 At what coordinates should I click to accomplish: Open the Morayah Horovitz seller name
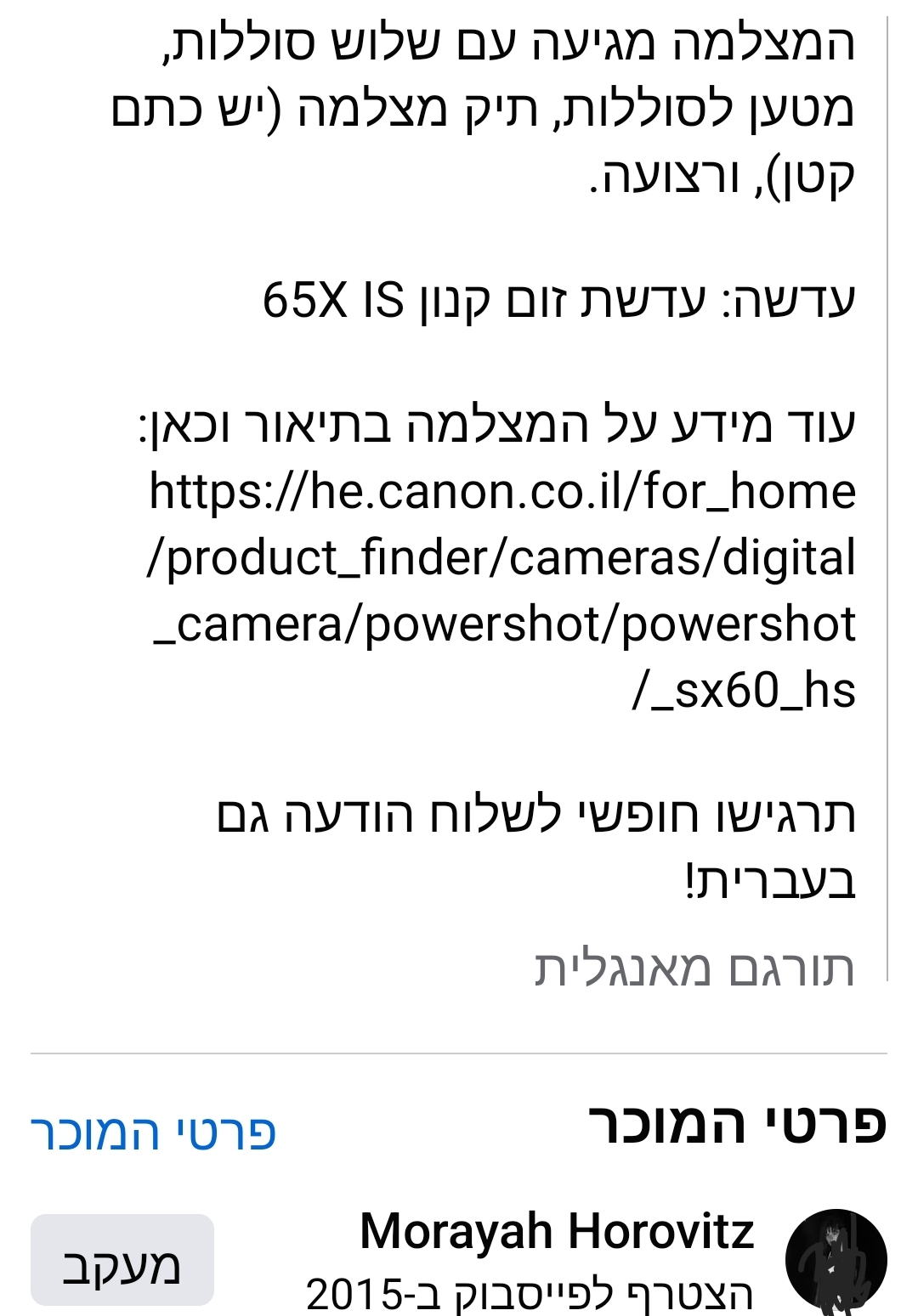coord(557,1231)
